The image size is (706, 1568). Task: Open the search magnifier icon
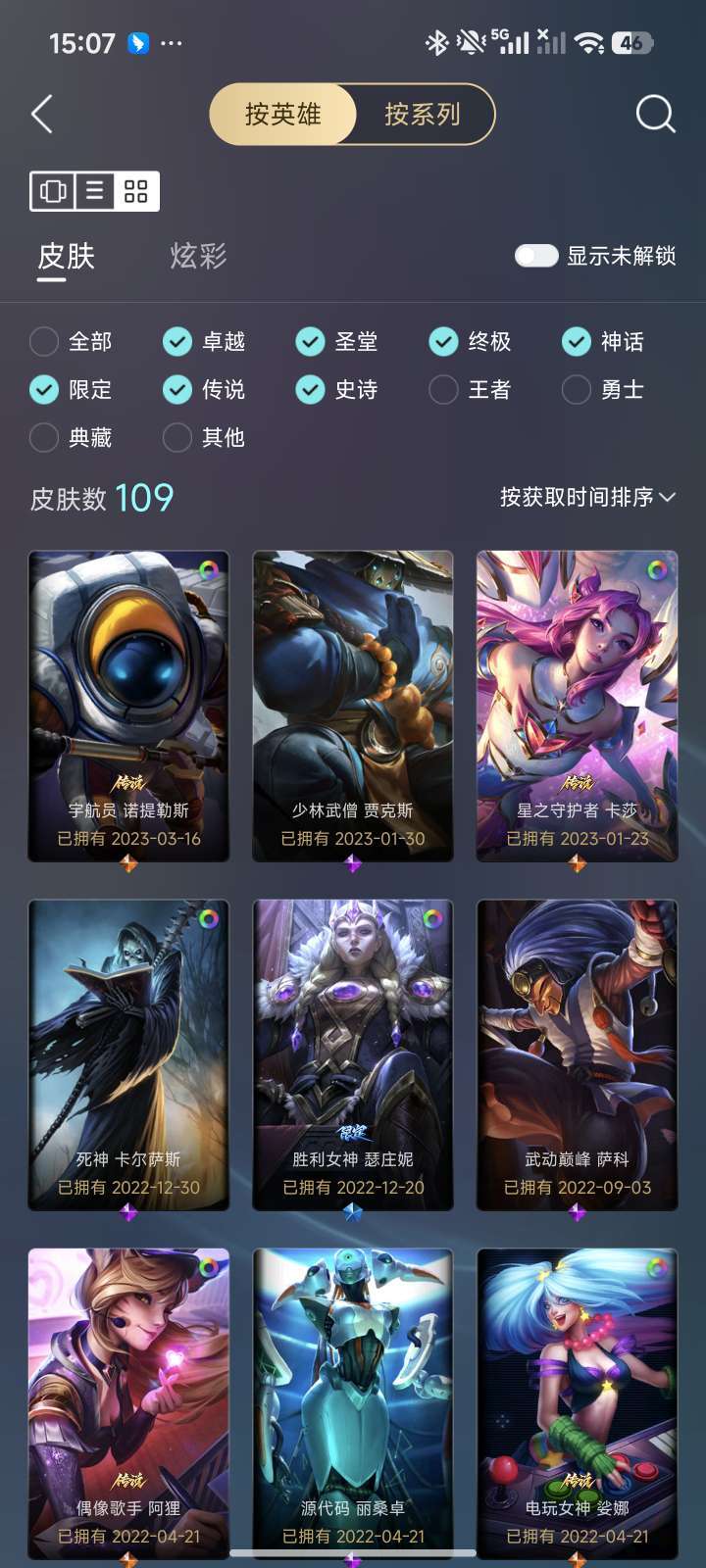pos(655,115)
